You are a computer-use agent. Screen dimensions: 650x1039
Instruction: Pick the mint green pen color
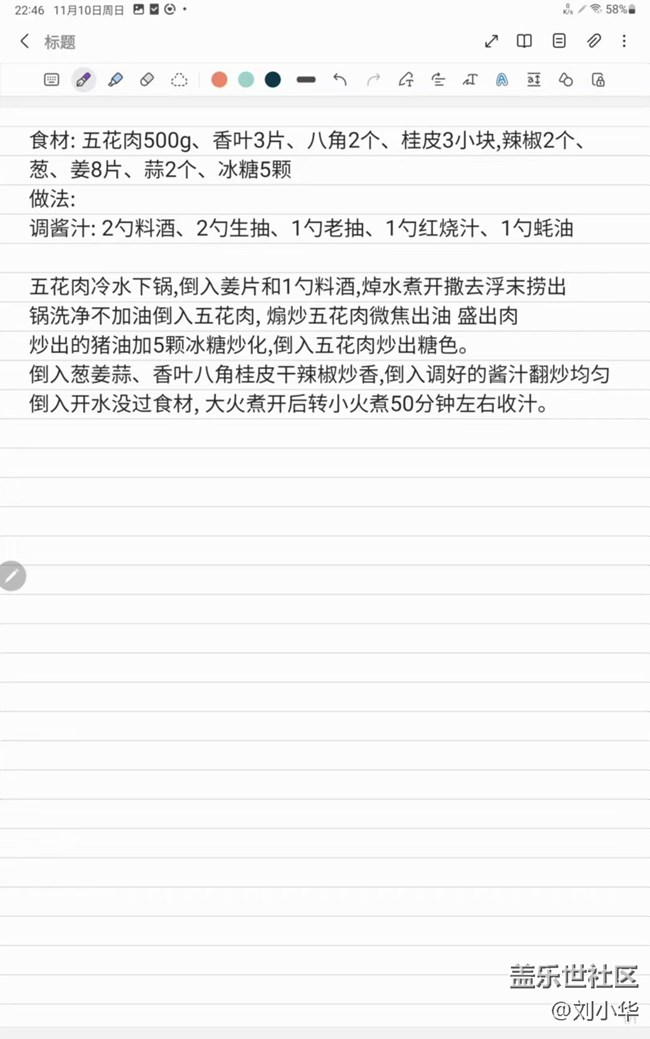coord(246,80)
